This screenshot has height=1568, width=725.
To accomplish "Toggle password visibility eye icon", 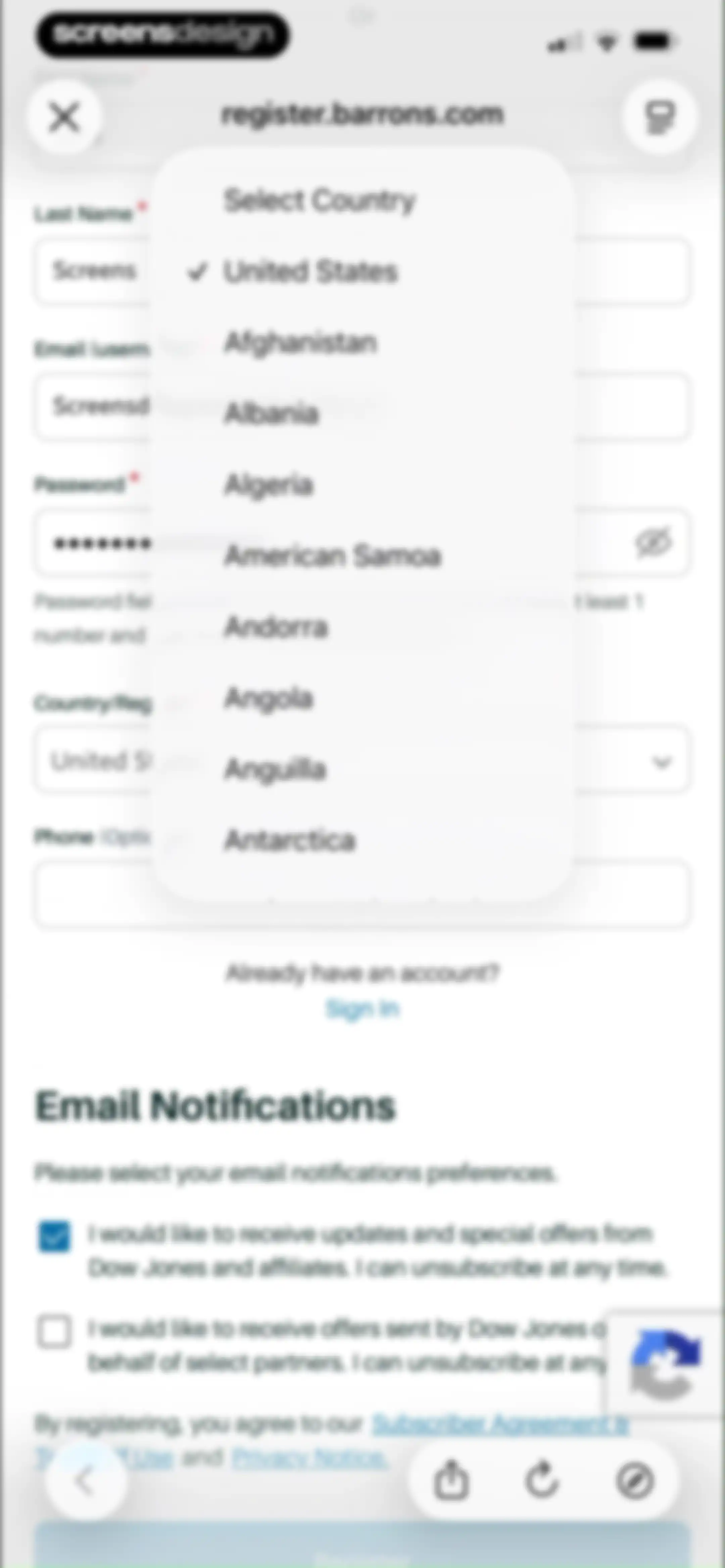I will (654, 542).
